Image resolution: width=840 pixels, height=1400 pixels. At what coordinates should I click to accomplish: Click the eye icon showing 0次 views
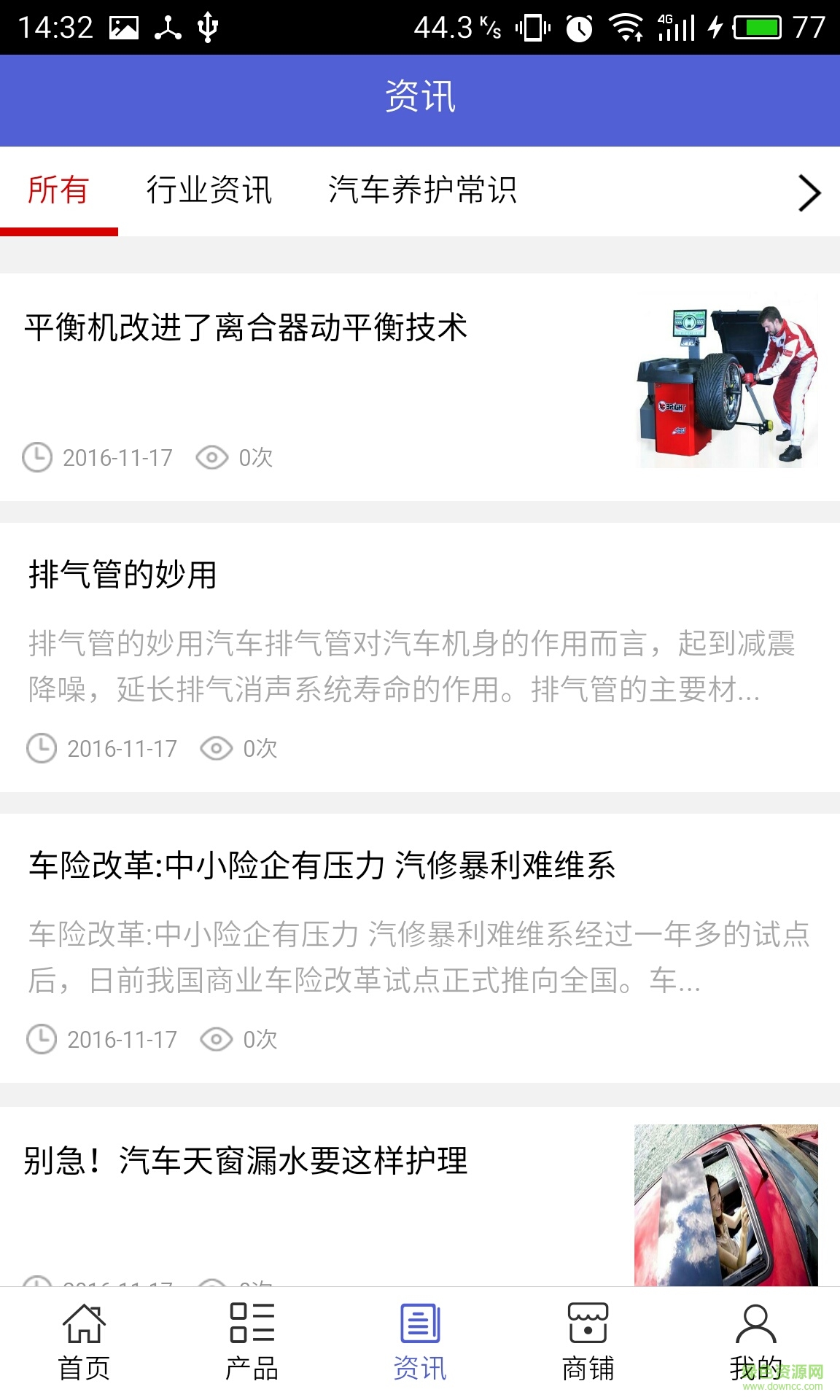(212, 457)
